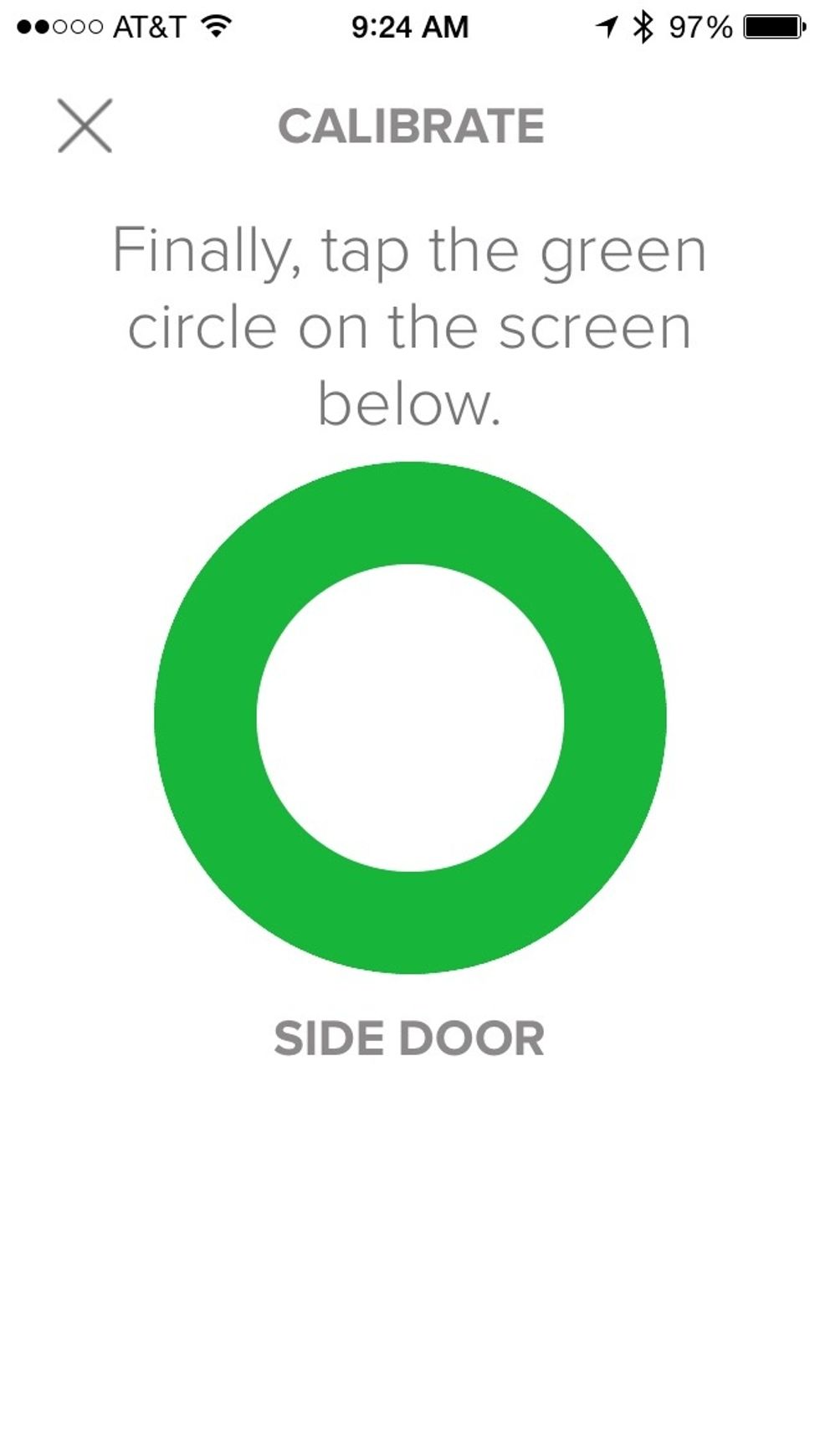Close the calibrate screen
Viewport: 820px width, 1456px height.
pyautogui.click(x=85, y=126)
